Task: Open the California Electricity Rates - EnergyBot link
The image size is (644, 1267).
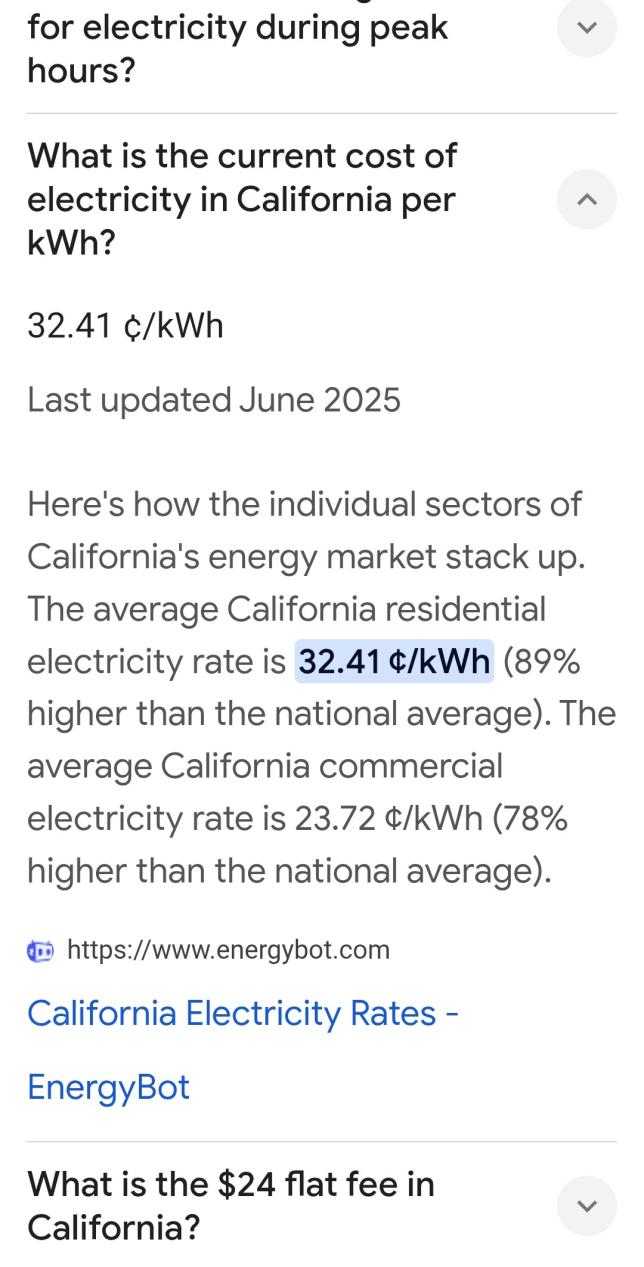Action: [x=243, y=1014]
